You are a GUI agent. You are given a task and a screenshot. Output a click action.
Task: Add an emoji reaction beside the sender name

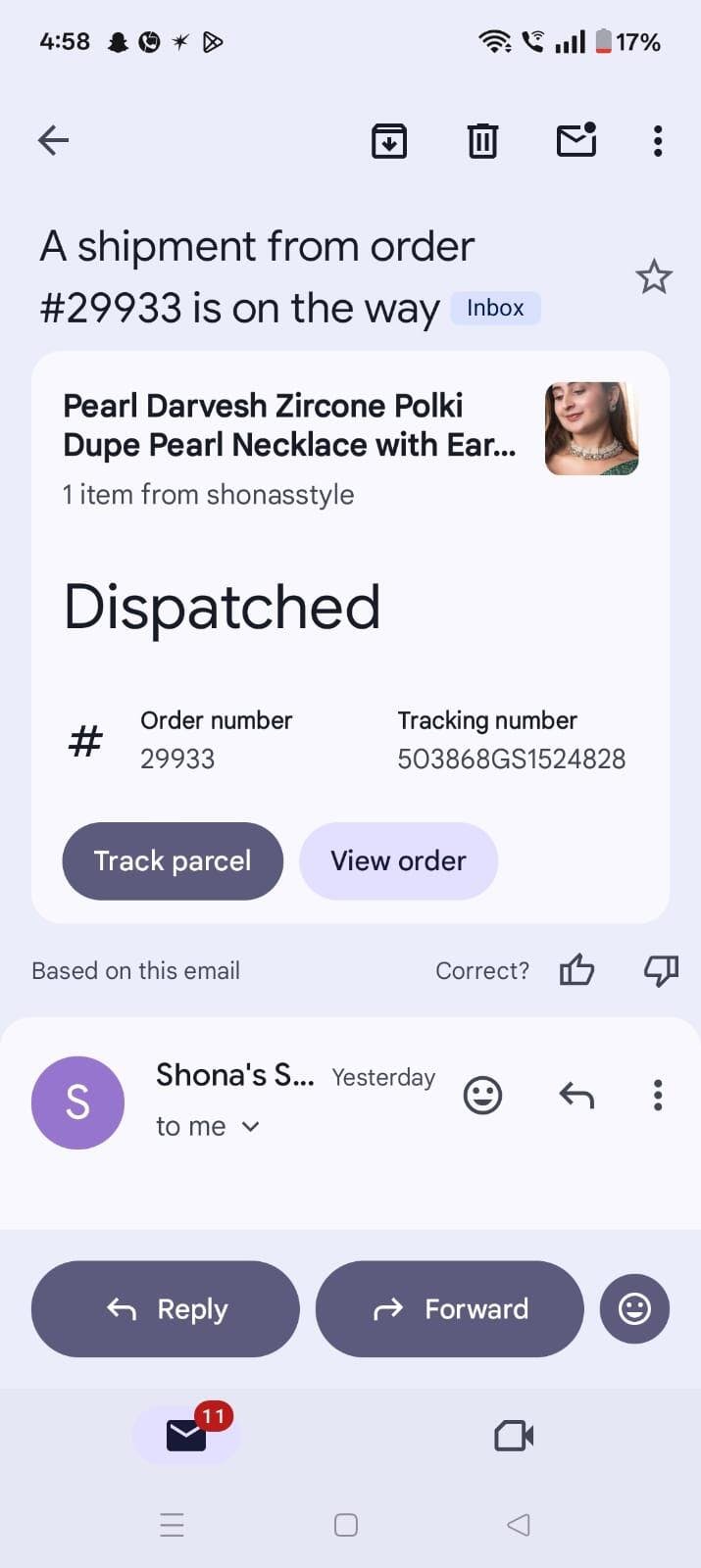click(x=482, y=1095)
